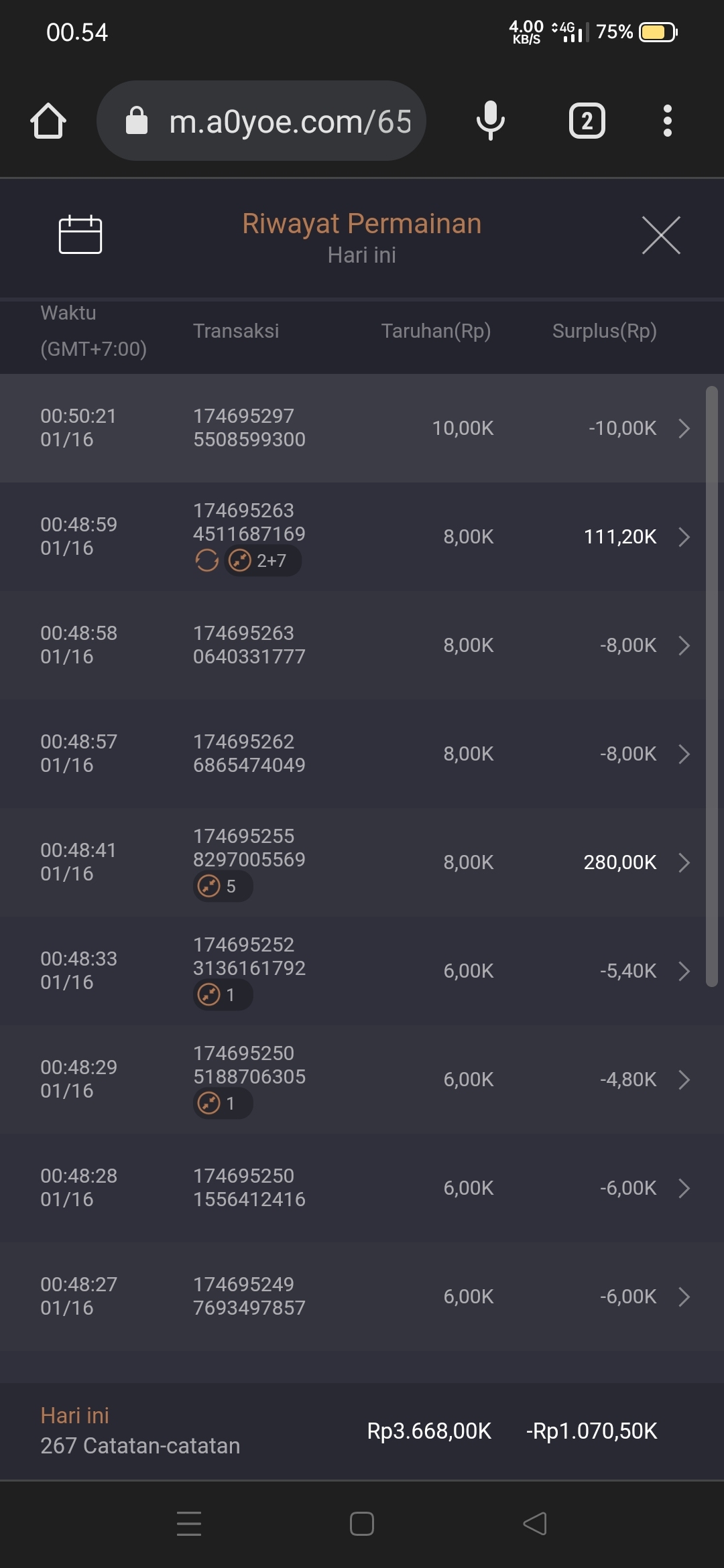Close the Riwayat Permainan panel

[x=661, y=235]
